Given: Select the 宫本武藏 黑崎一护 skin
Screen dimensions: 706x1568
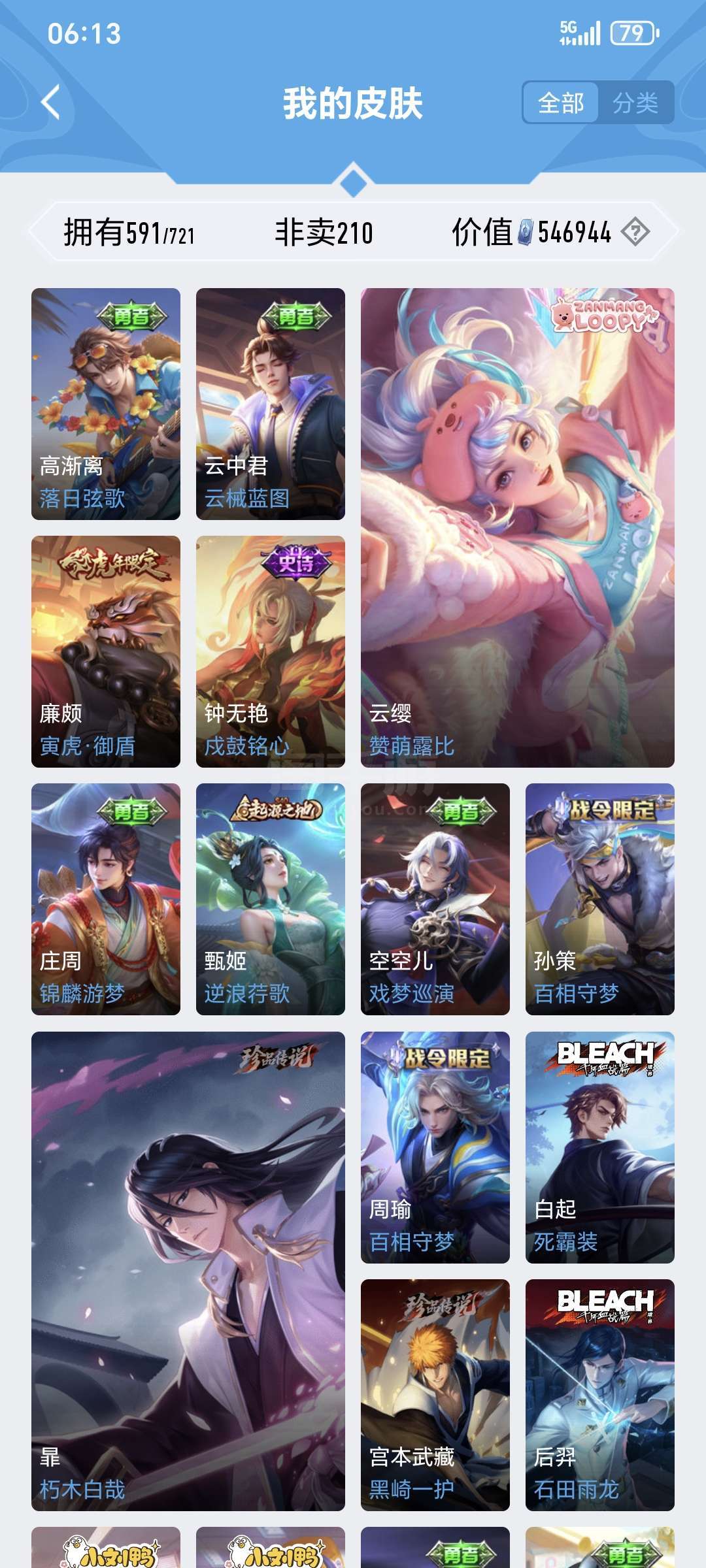Looking at the screenshot, I should tap(435, 1395).
